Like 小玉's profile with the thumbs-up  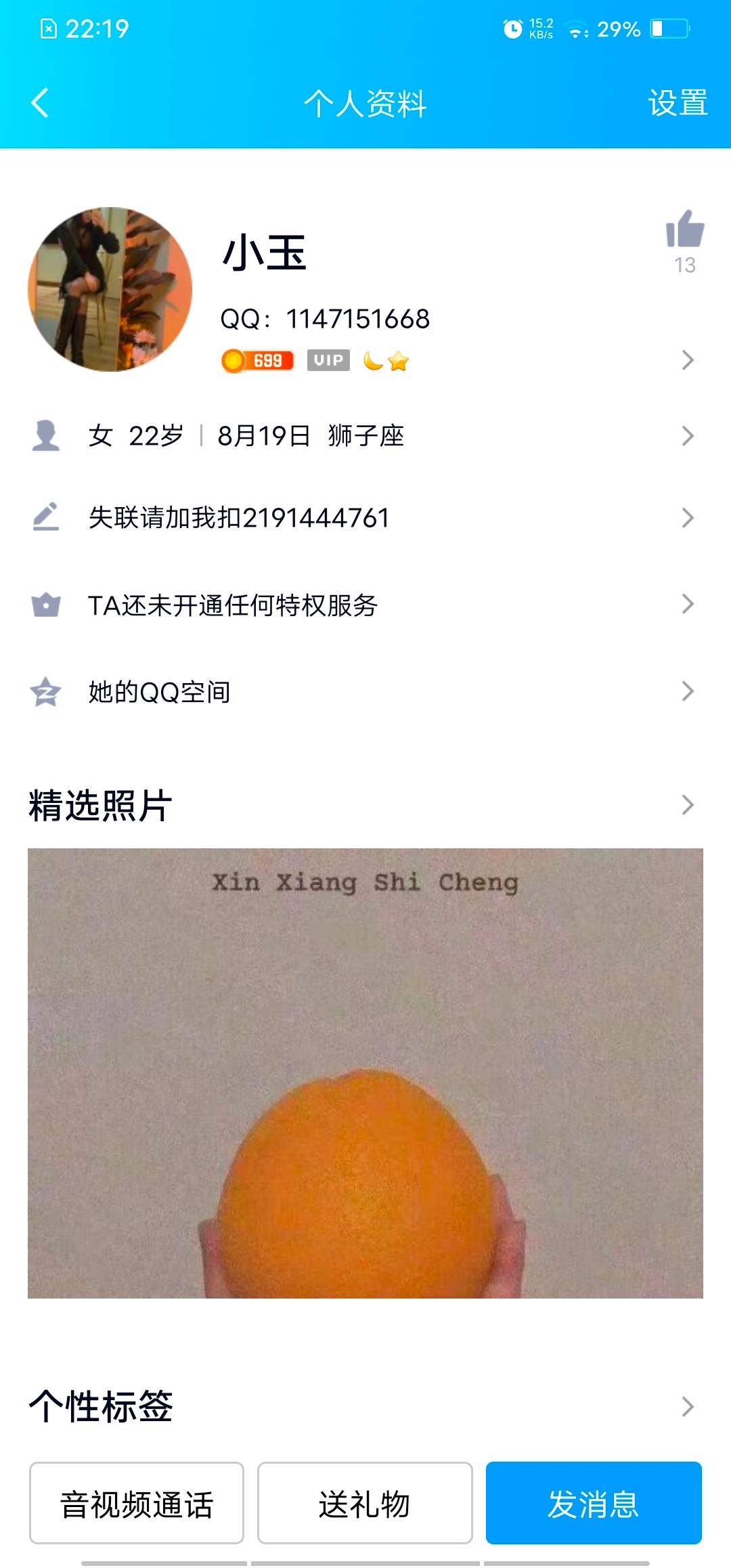click(684, 230)
